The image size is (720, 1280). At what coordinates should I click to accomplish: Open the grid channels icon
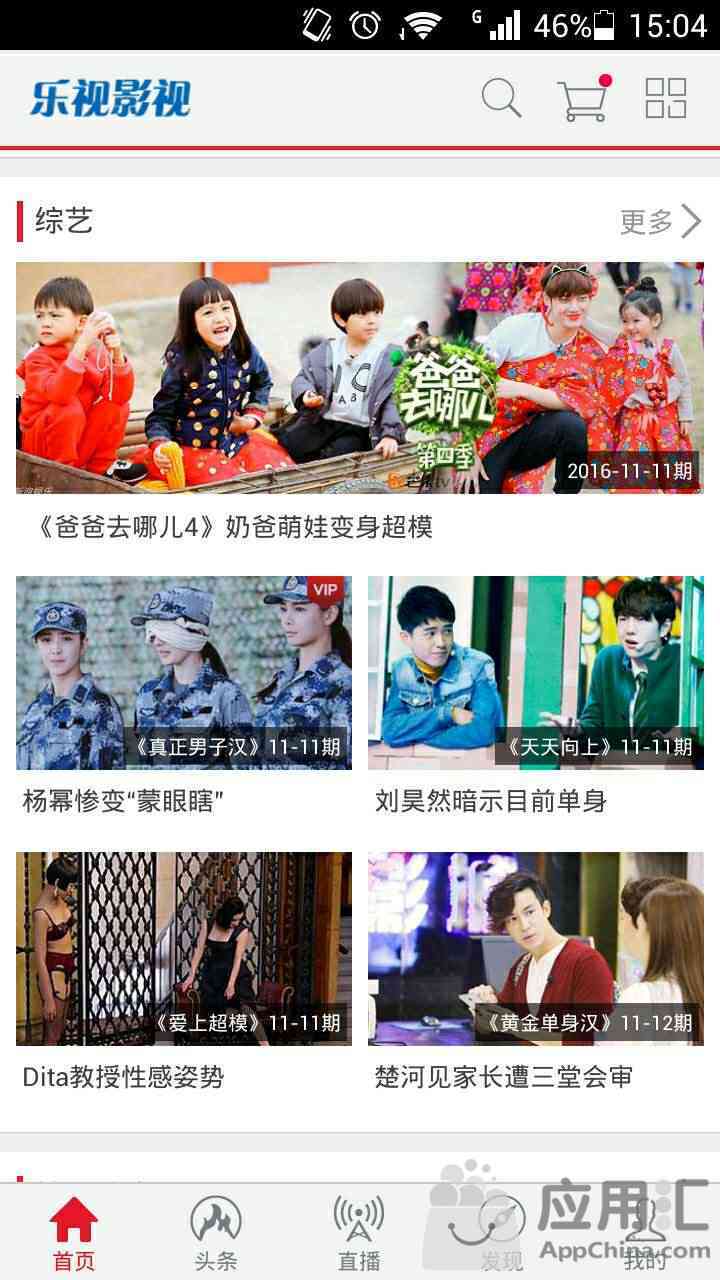point(666,98)
